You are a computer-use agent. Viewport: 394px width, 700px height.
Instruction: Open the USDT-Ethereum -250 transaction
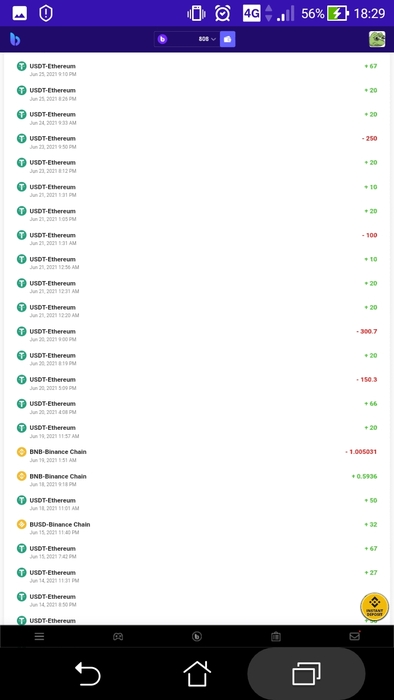coord(197,142)
